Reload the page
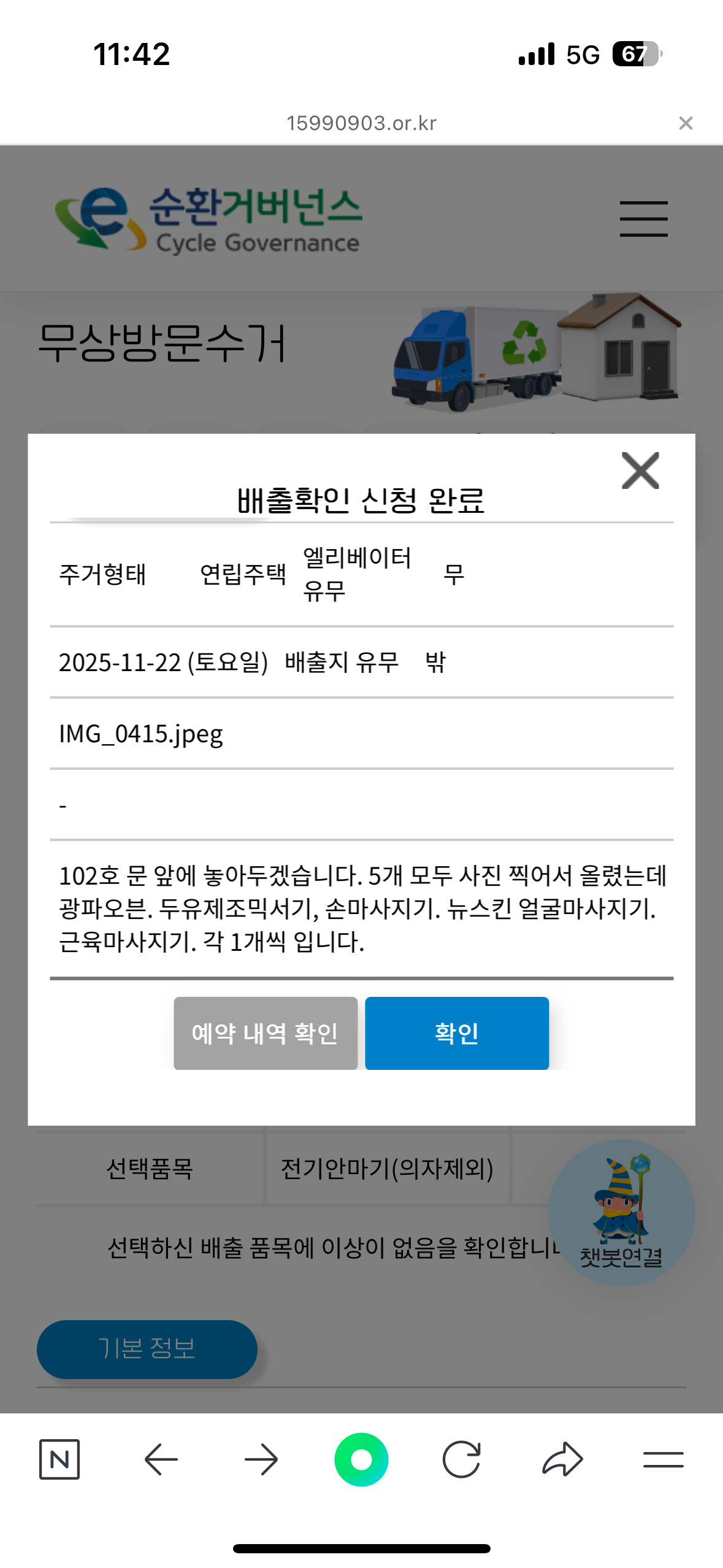Viewport: 723px width, 1568px height. 461,1459
